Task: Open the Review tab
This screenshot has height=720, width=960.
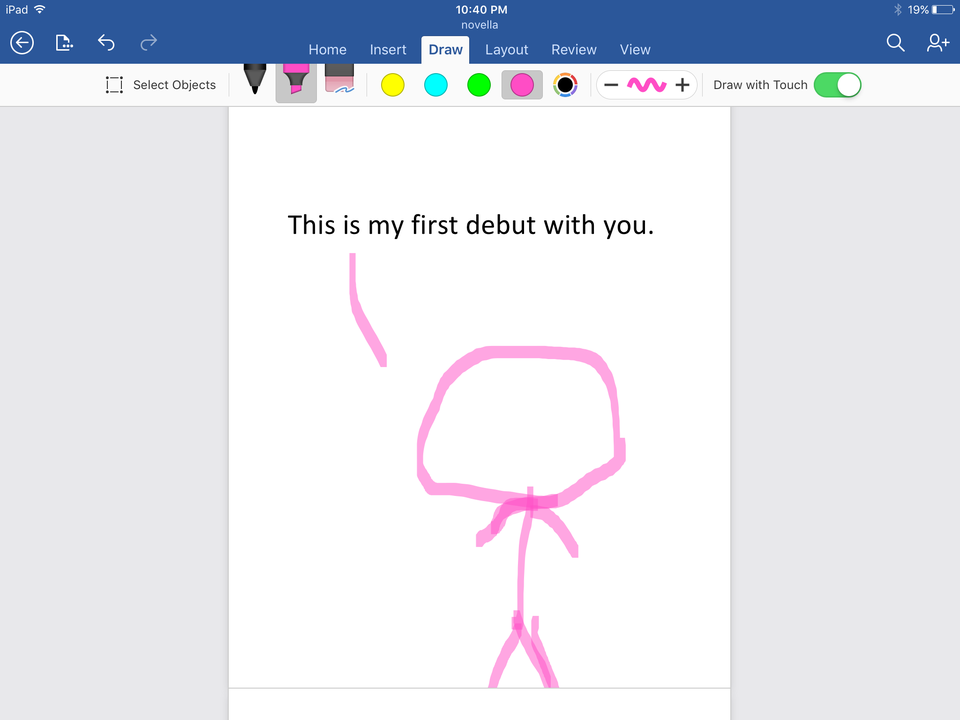Action: 574,49
